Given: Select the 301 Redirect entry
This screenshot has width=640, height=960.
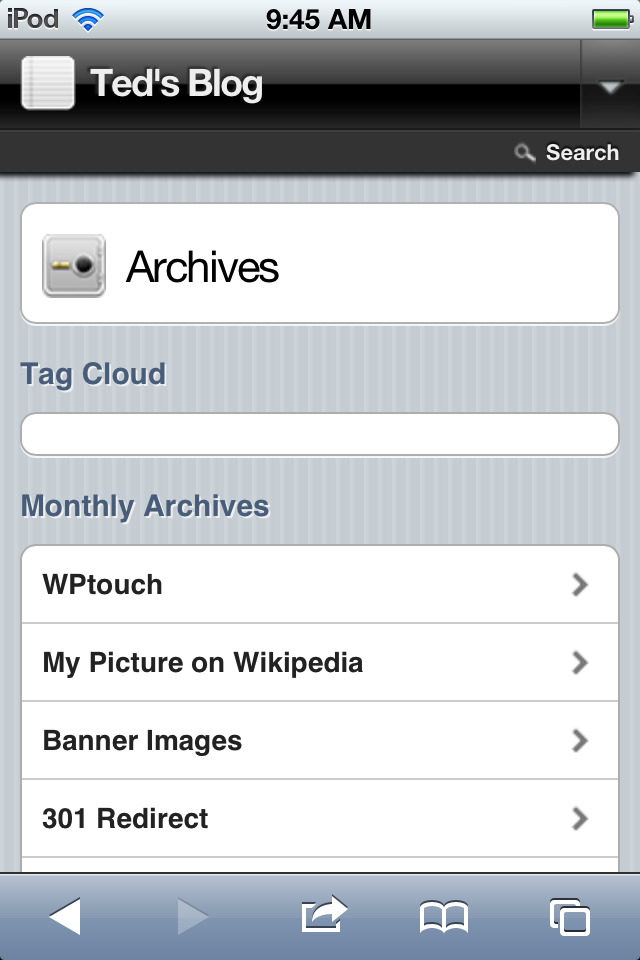Looking at the screenshot, I should (x=320, y=819).
